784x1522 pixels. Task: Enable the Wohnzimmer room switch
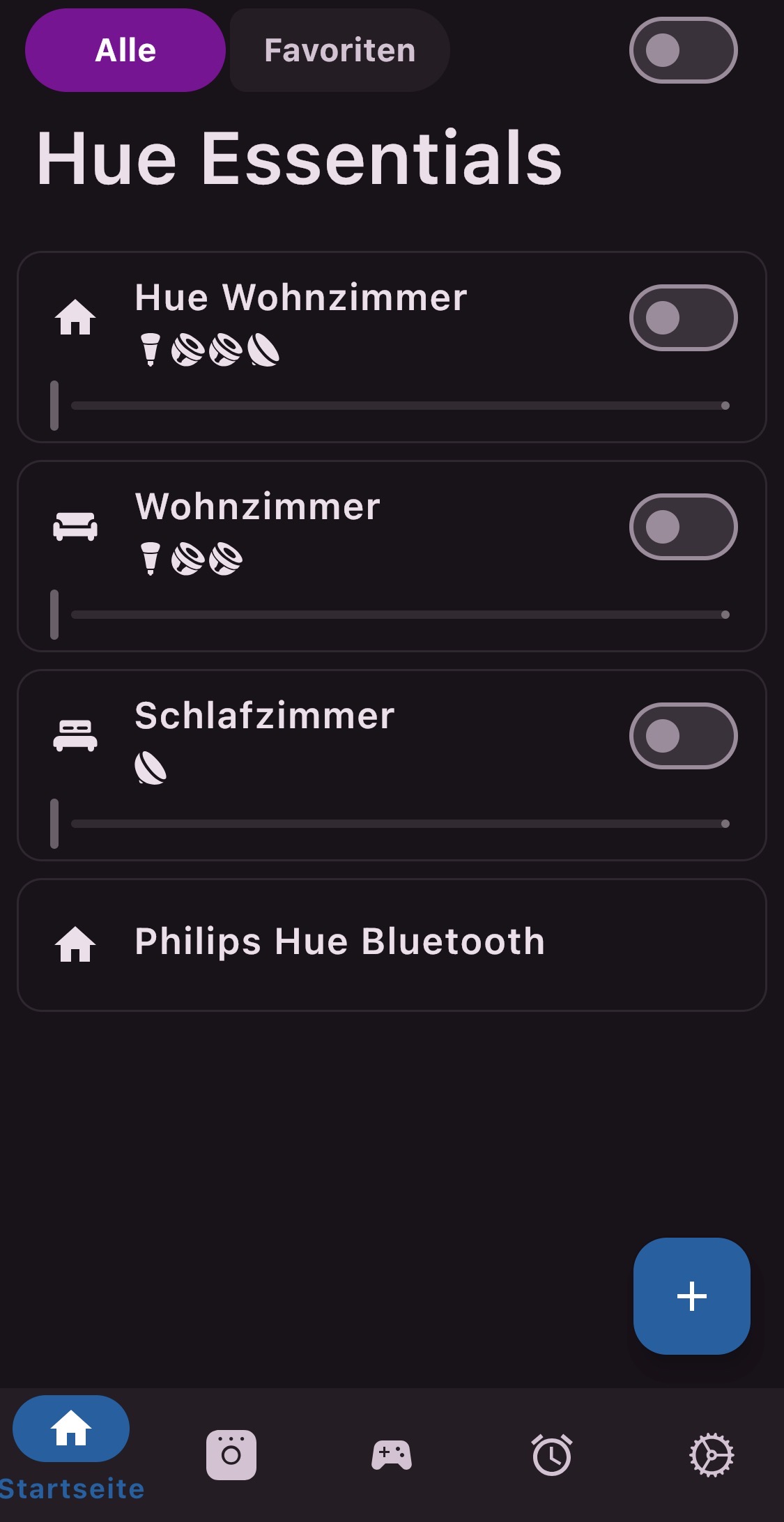pos(683,527)
